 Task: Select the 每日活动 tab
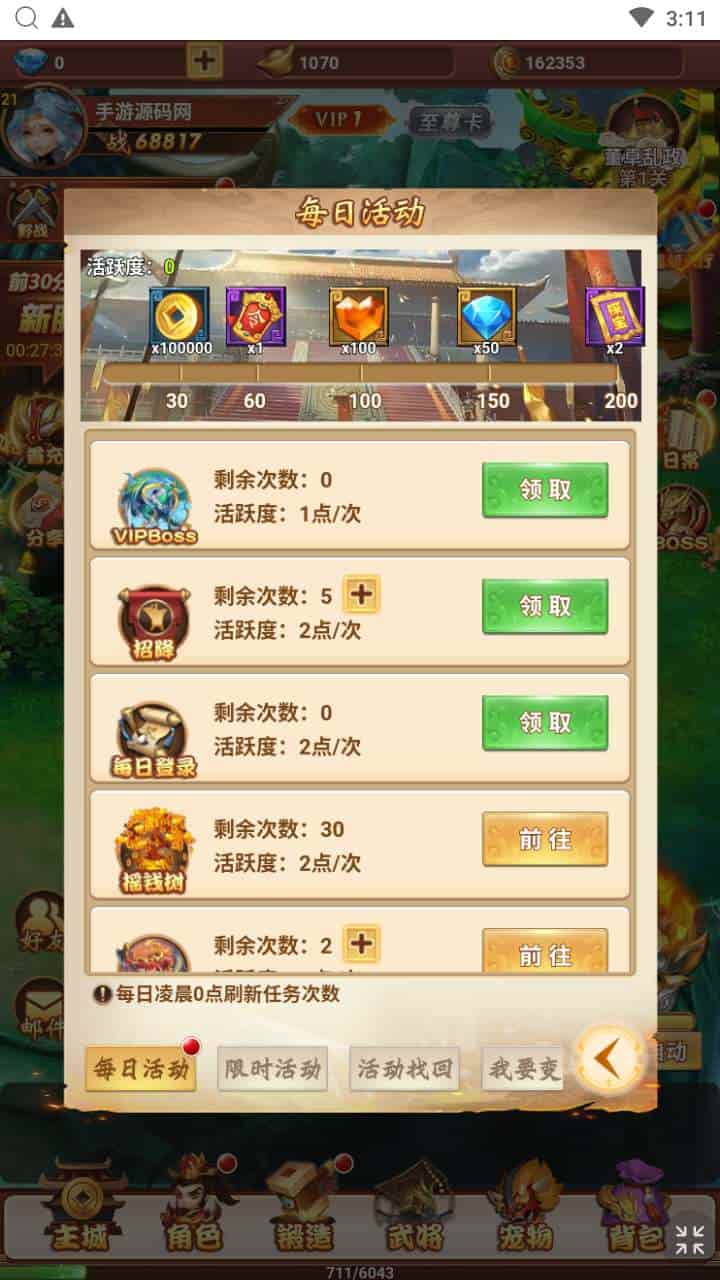point(141,1069)
